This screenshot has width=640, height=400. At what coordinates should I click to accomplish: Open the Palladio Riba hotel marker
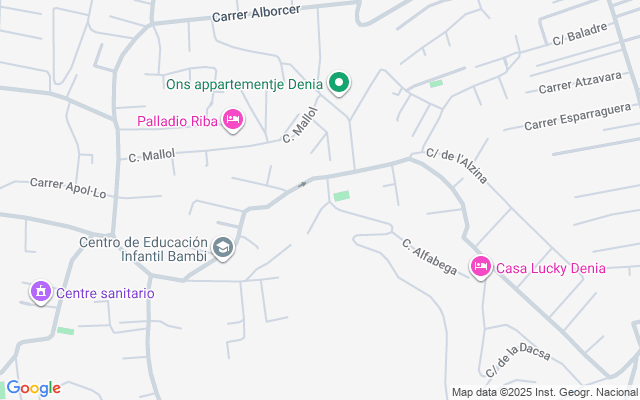coord(233,122)
